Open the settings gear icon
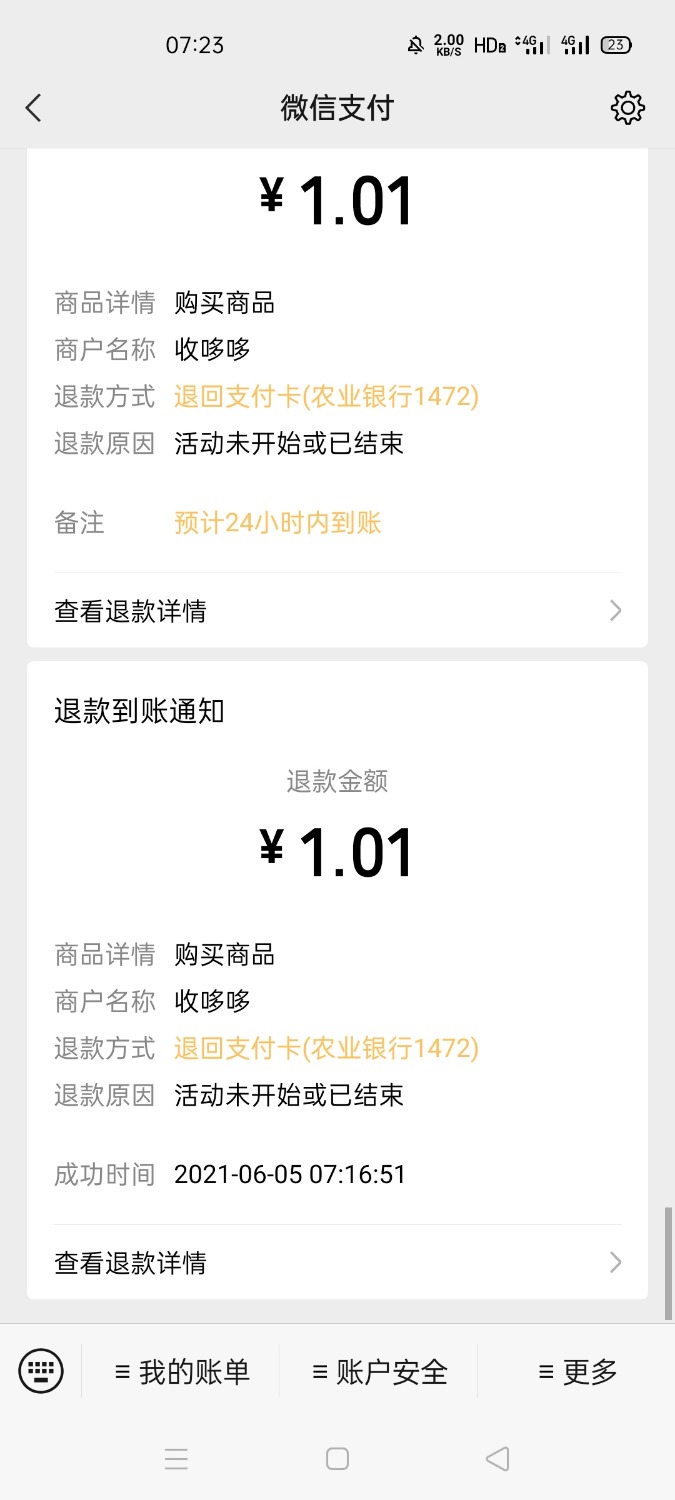This screenshot has height=1500, width=675. [627, 108]
